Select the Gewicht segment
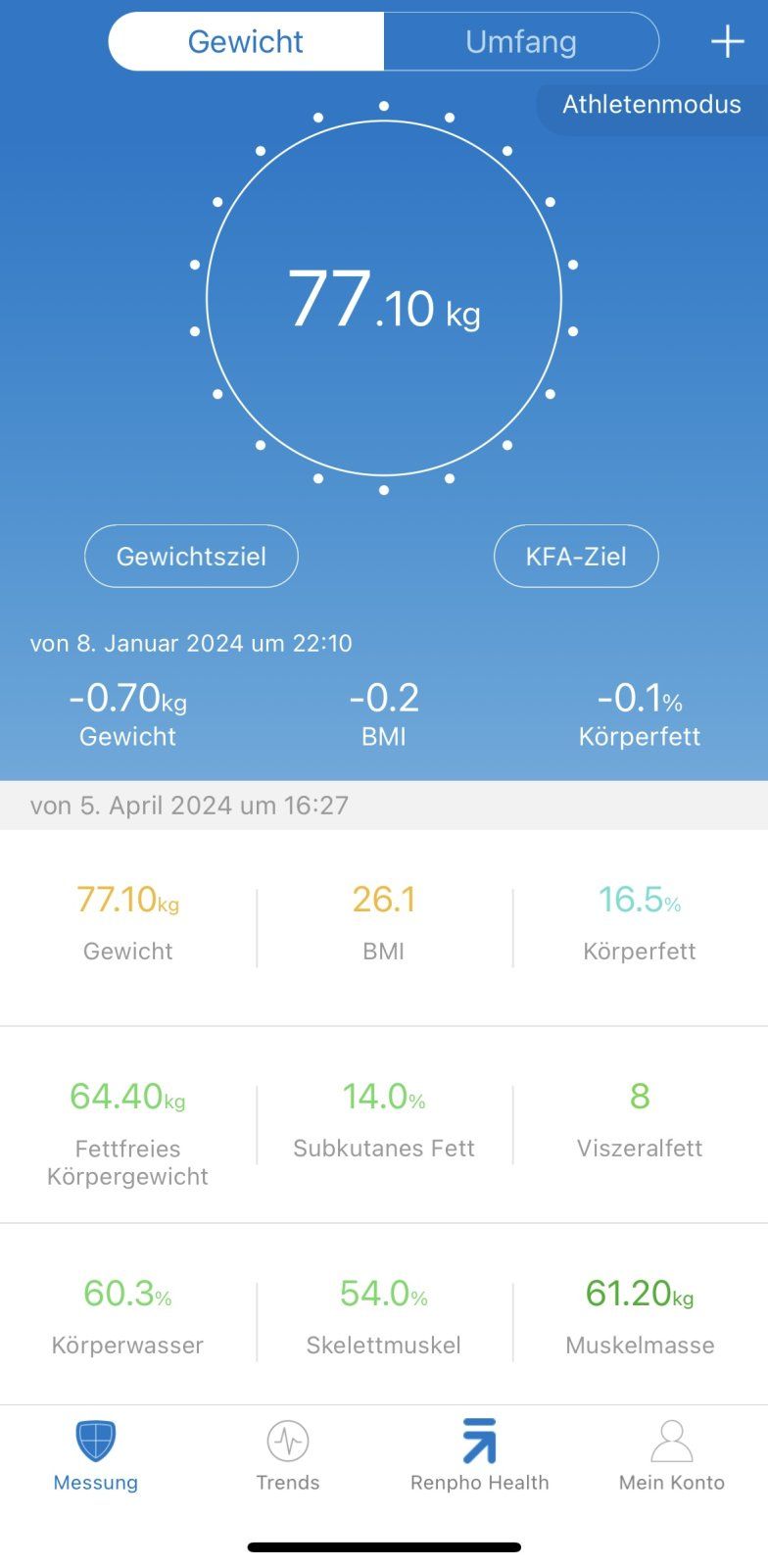The height and width of the screenshot is (1568, 768). pos(246,41)
